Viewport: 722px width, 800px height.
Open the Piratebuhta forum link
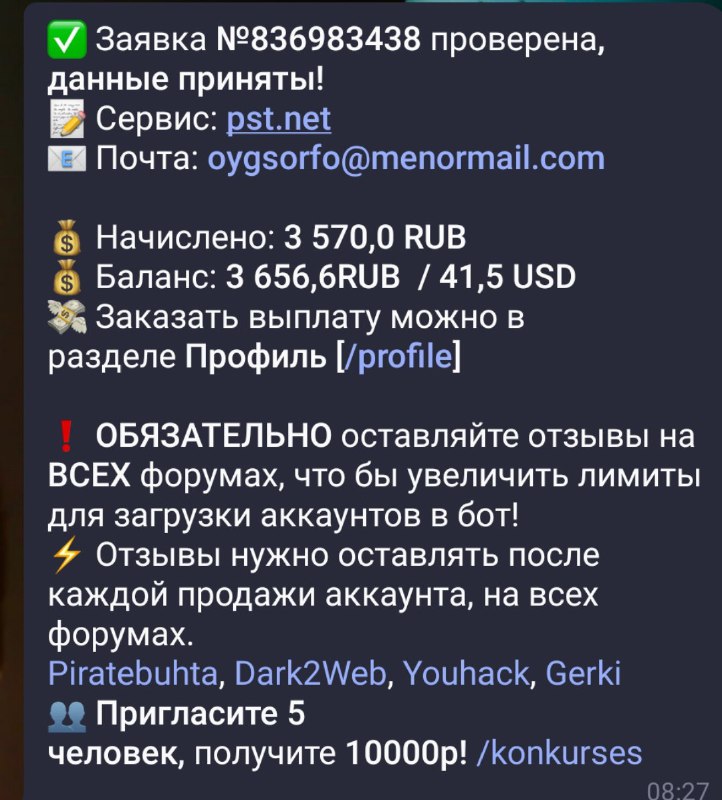(132, 673)
